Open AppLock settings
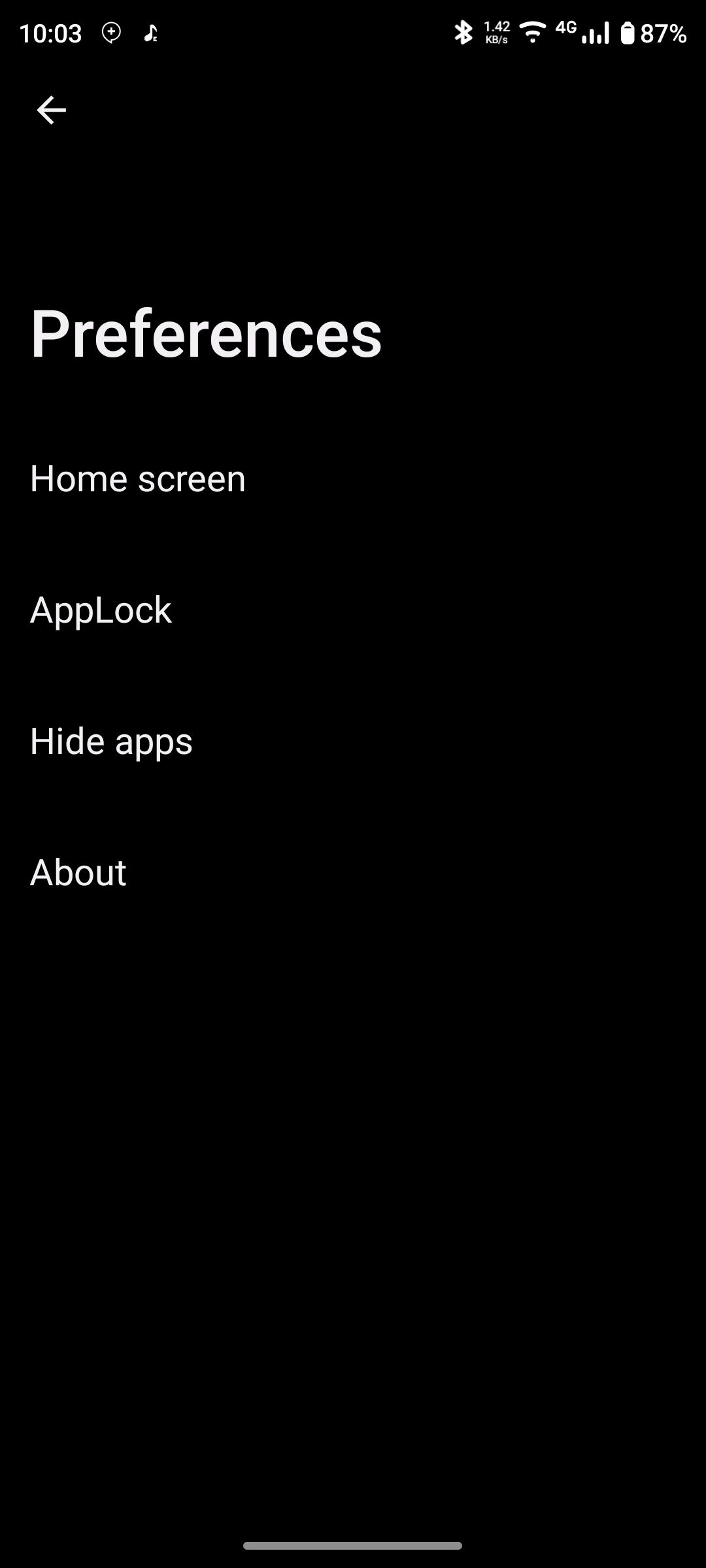Screen dimensions: 706x1568 pos(101,610)
